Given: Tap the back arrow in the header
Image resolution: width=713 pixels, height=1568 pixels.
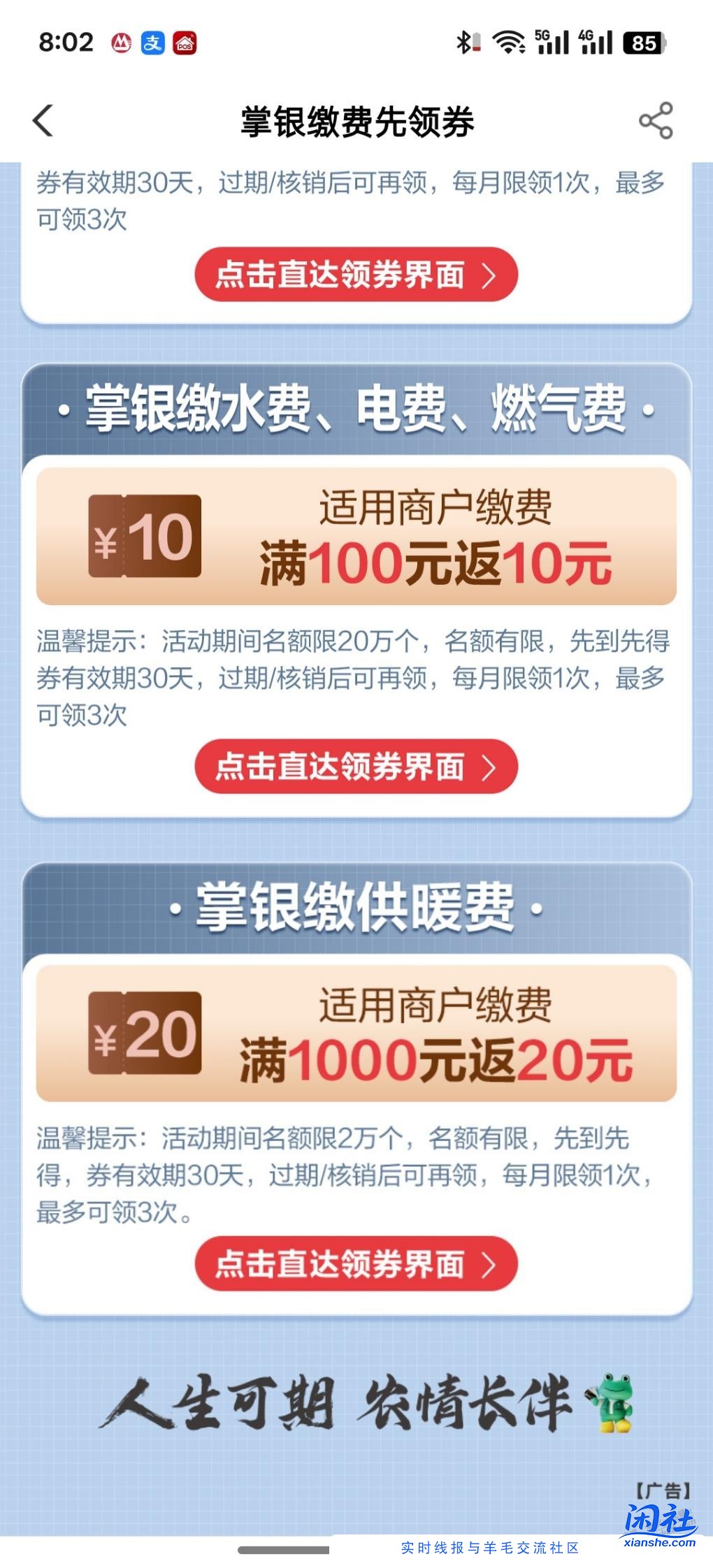Looking at the screenshot, I should (43, 120).
